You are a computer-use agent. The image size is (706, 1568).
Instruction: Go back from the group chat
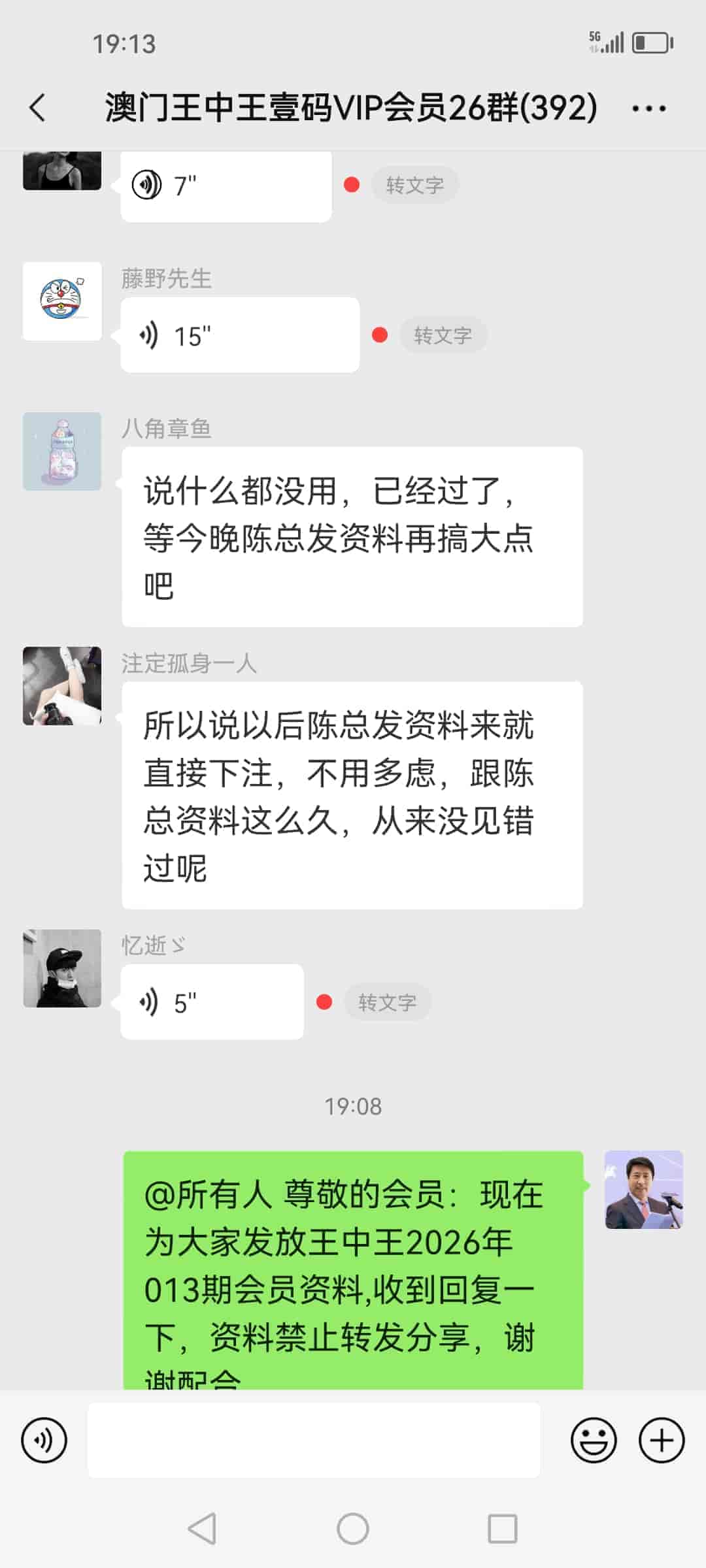tap(38, 108)
